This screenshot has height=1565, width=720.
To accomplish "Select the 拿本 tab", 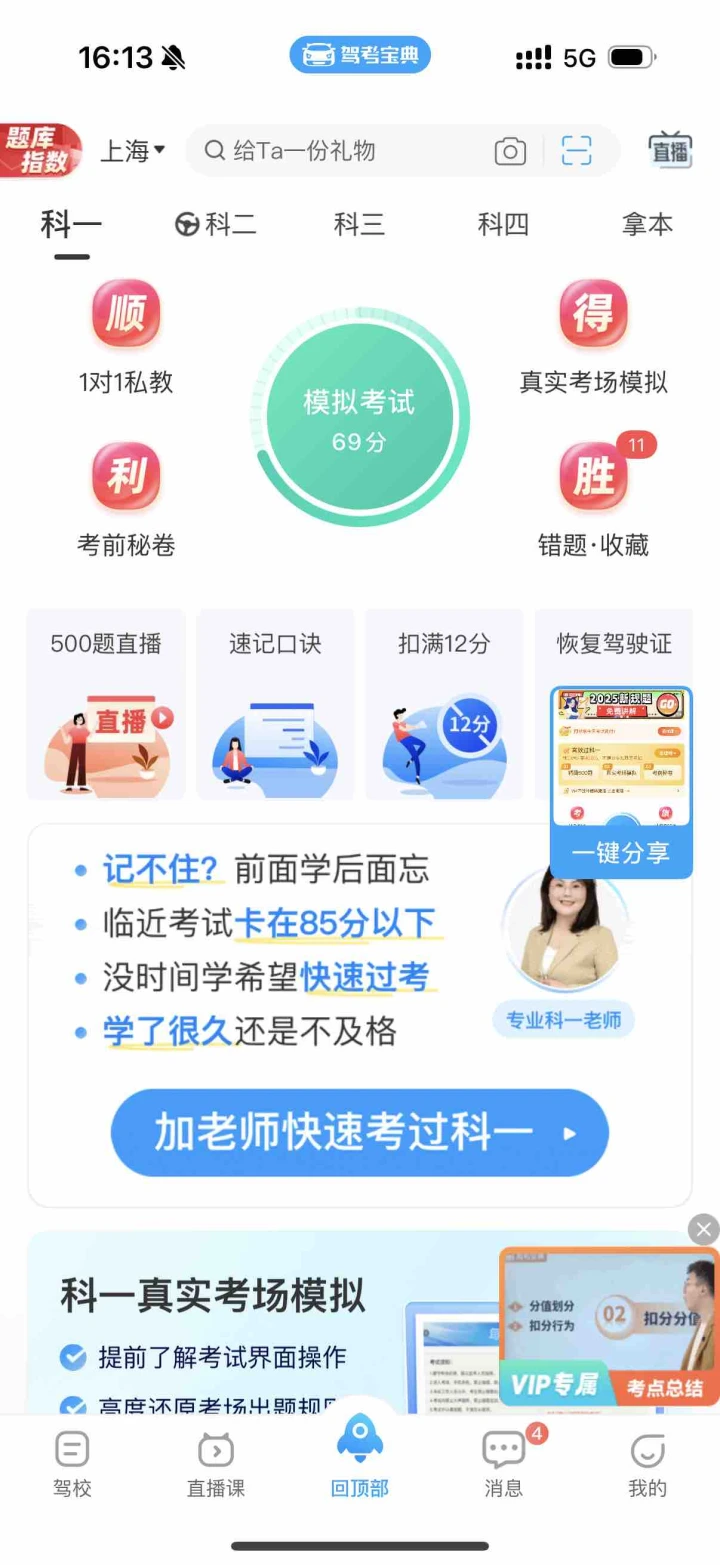I will tap(647, 224).
